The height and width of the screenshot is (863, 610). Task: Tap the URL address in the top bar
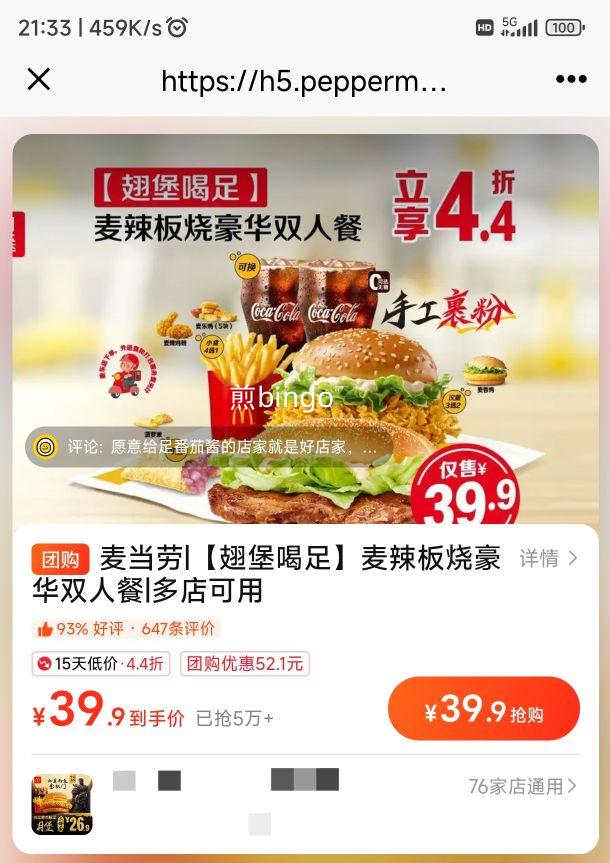pos(303,81)
